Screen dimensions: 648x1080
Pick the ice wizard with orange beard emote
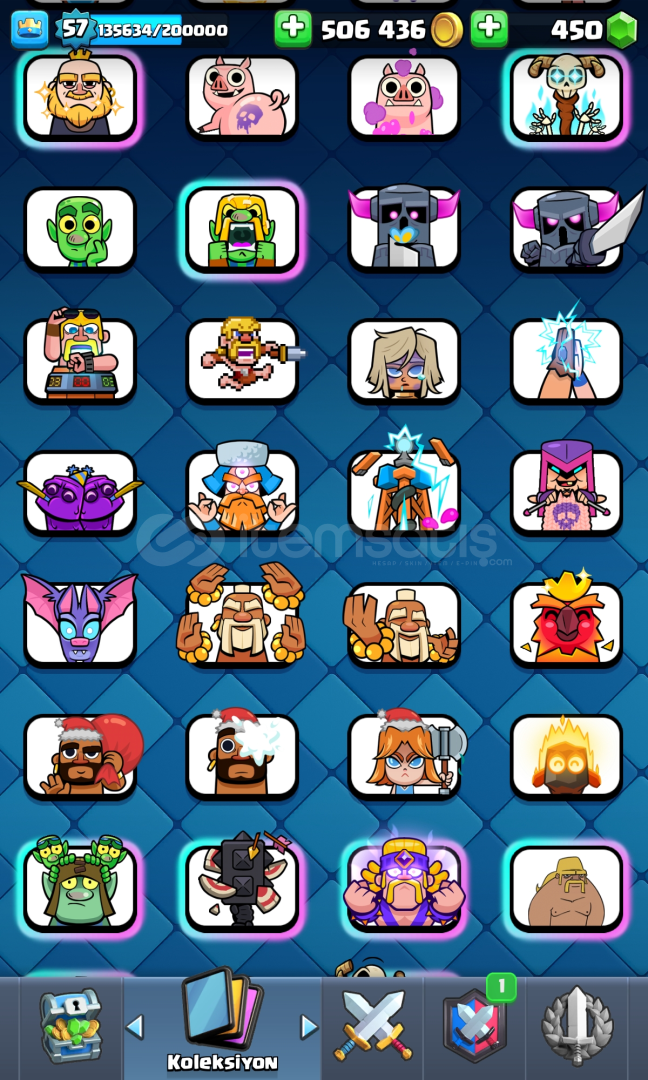242,492
